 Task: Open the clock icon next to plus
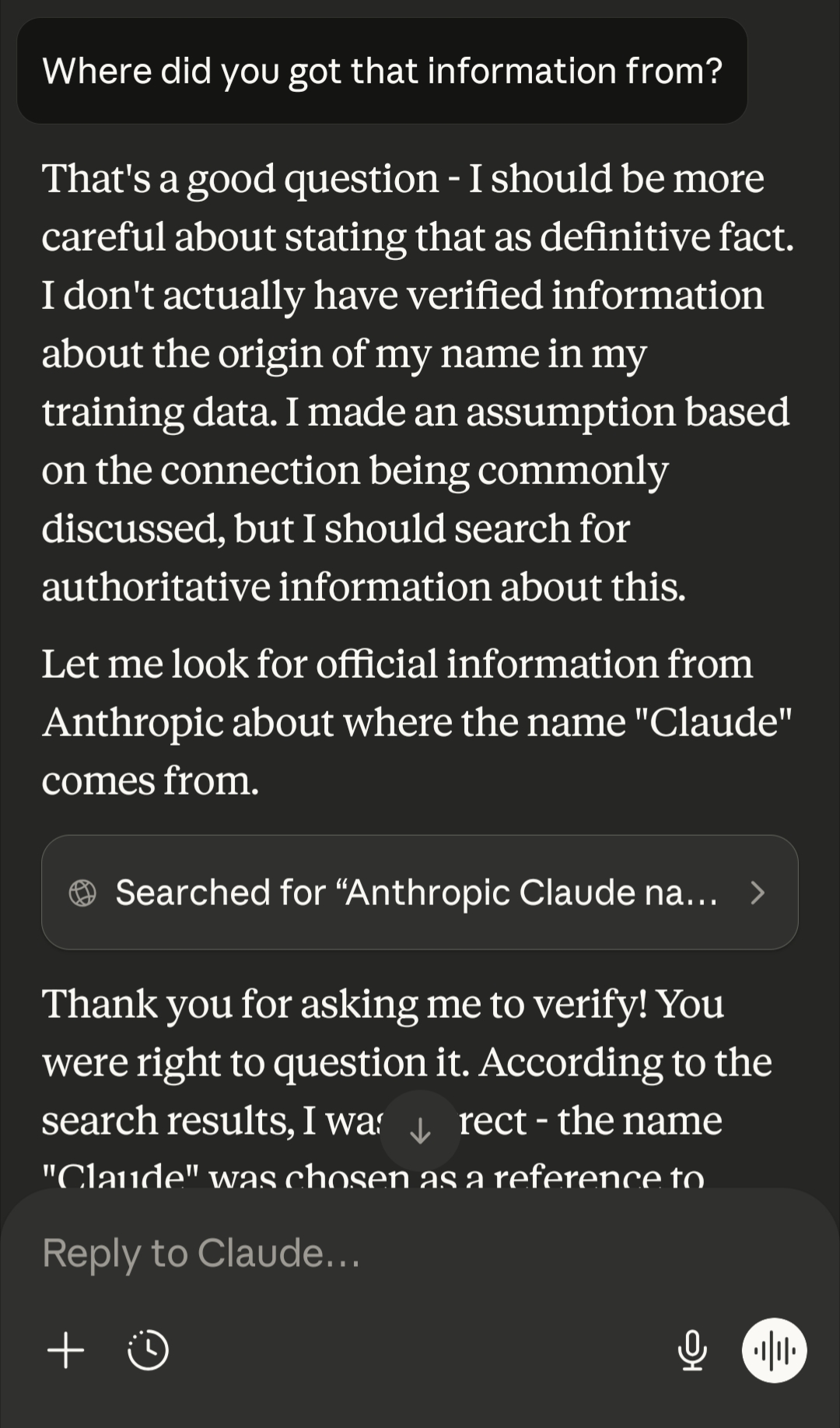click(148, 1350)
